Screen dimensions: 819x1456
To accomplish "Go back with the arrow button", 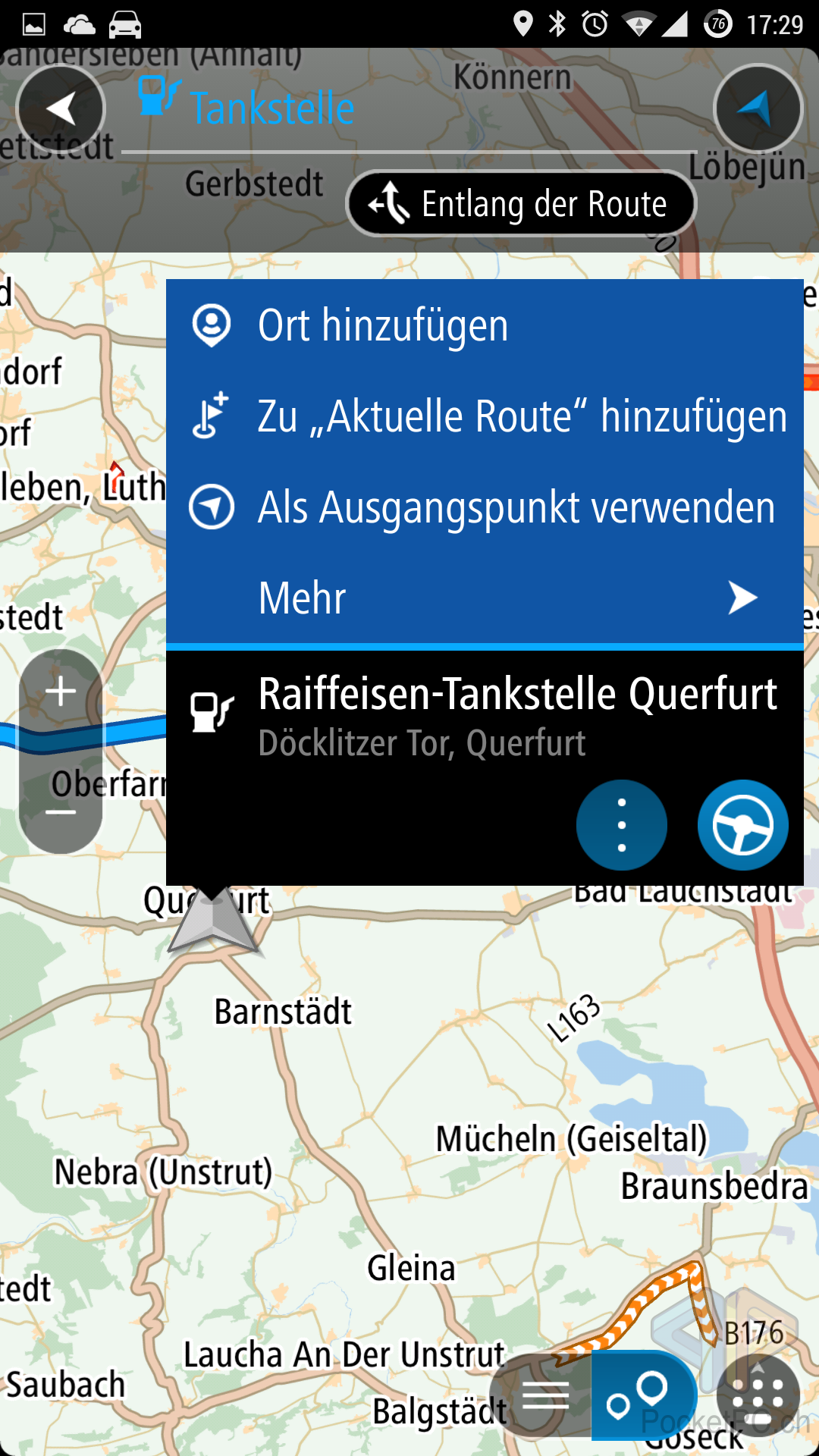I will [61, 109].
